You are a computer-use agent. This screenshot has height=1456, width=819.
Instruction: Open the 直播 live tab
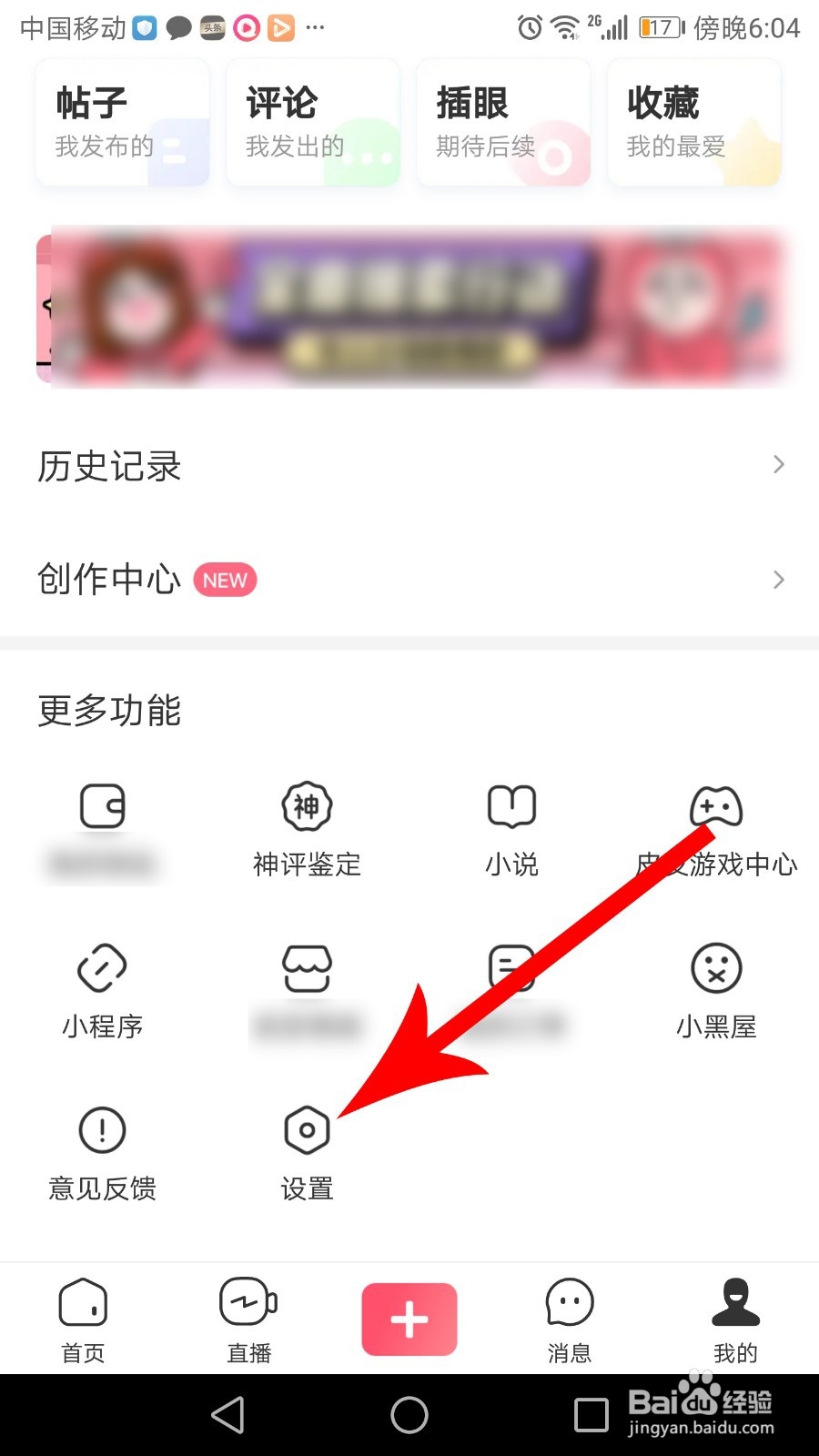(246, 1319)
